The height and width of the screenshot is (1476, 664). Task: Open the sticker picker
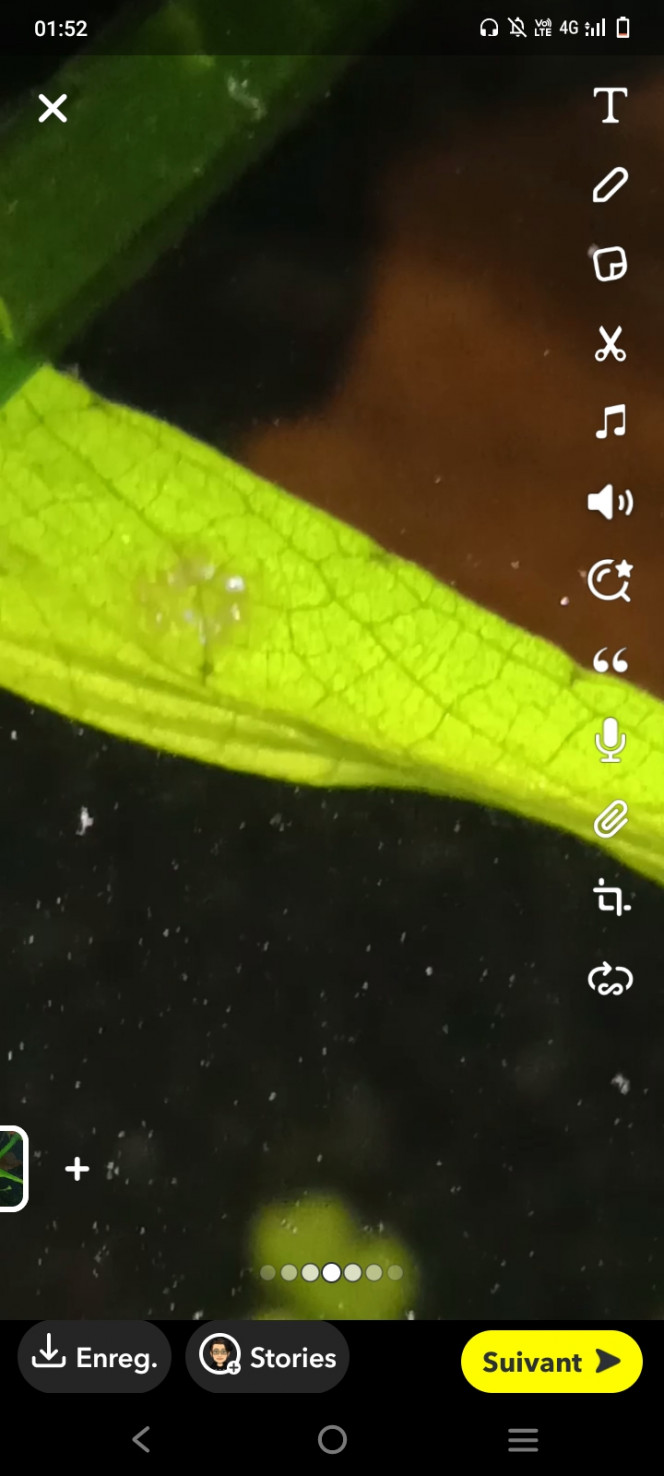tap(610, 264)
